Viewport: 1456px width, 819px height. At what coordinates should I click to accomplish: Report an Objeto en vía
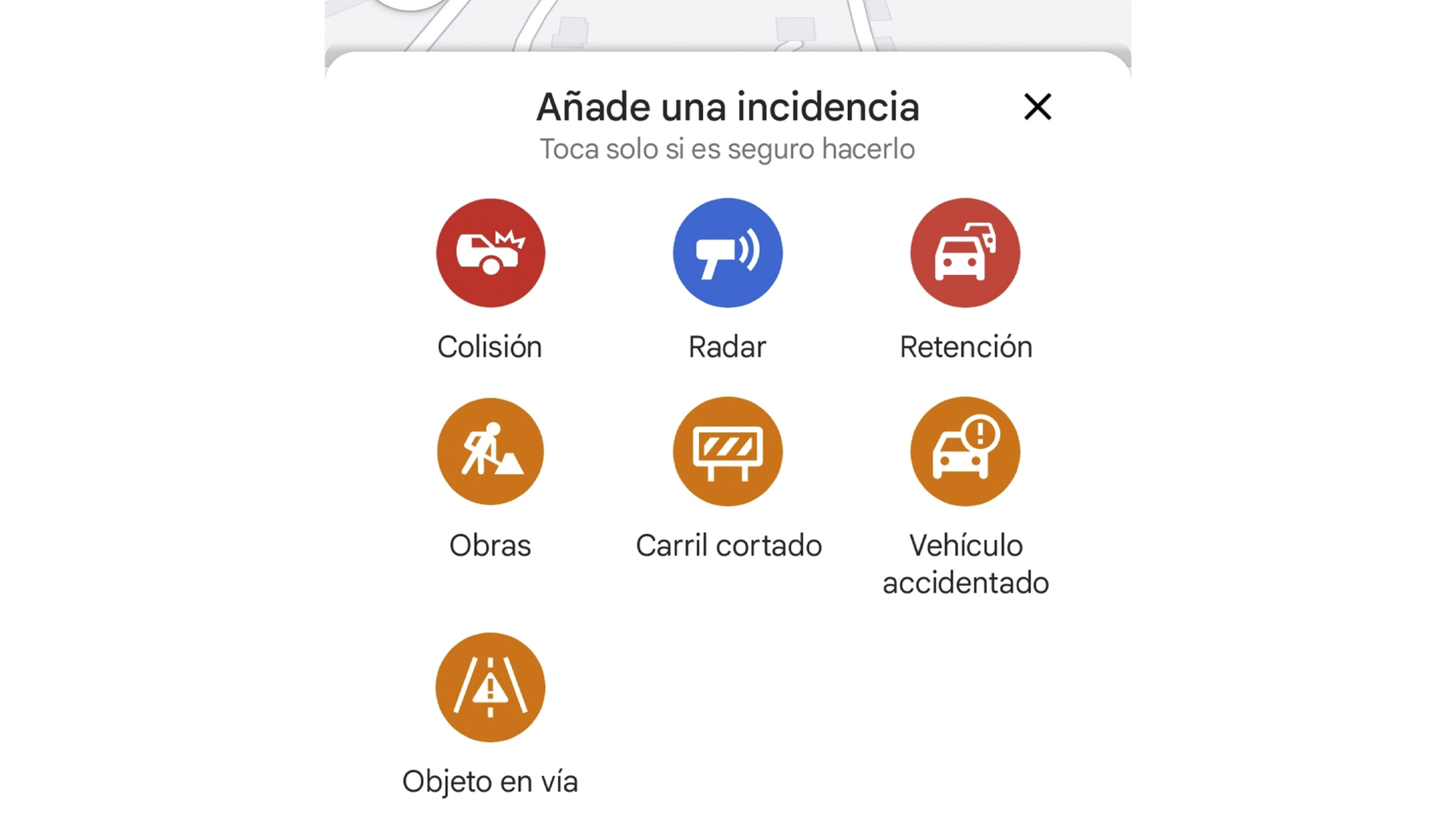pos(490,687)
